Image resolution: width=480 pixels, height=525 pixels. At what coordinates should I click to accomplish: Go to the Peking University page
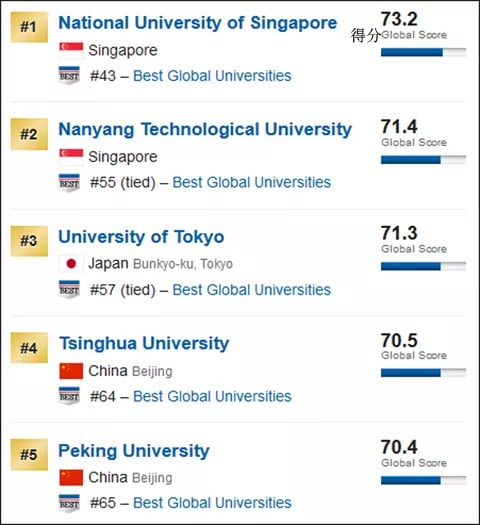coord(134,451)
